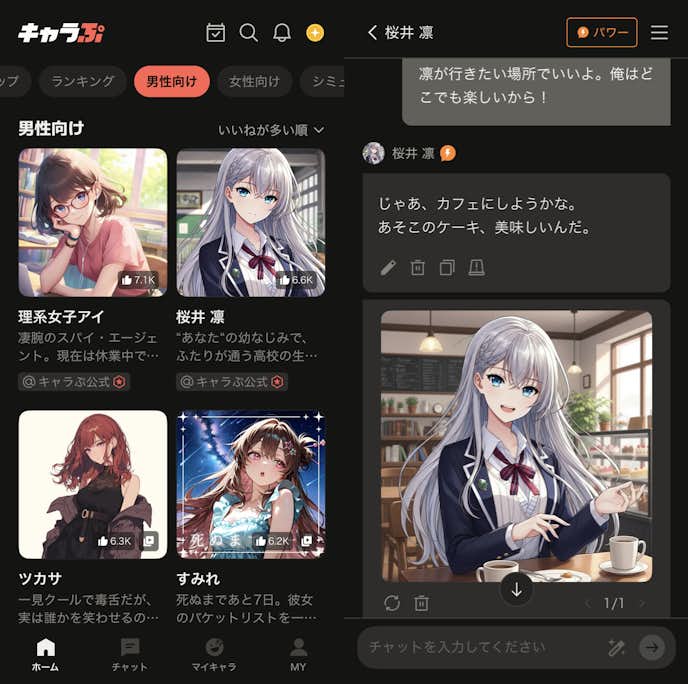Copy the カフェにしようかな message
The image size is (688, 684).
(x=447, y=268)
